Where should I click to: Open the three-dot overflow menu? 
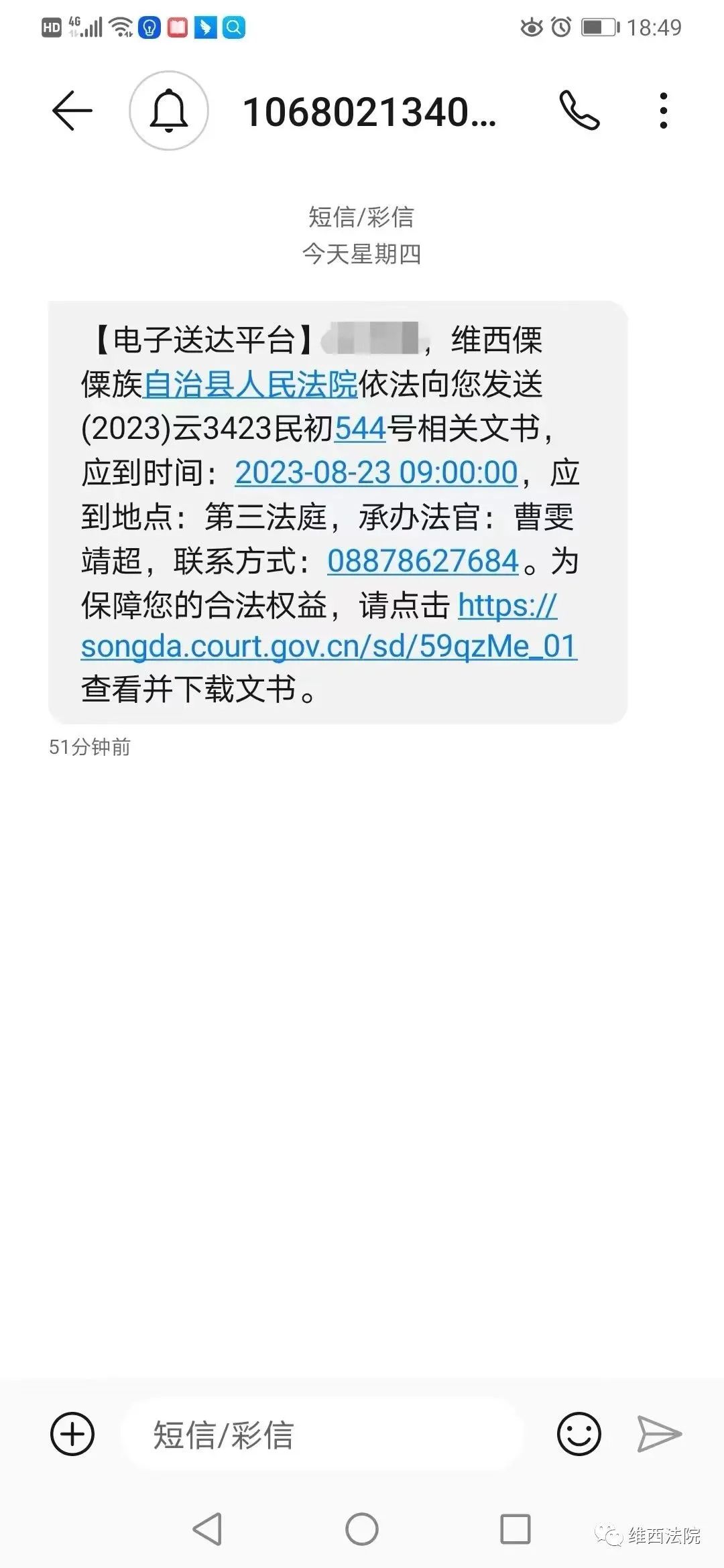point(663,111)
